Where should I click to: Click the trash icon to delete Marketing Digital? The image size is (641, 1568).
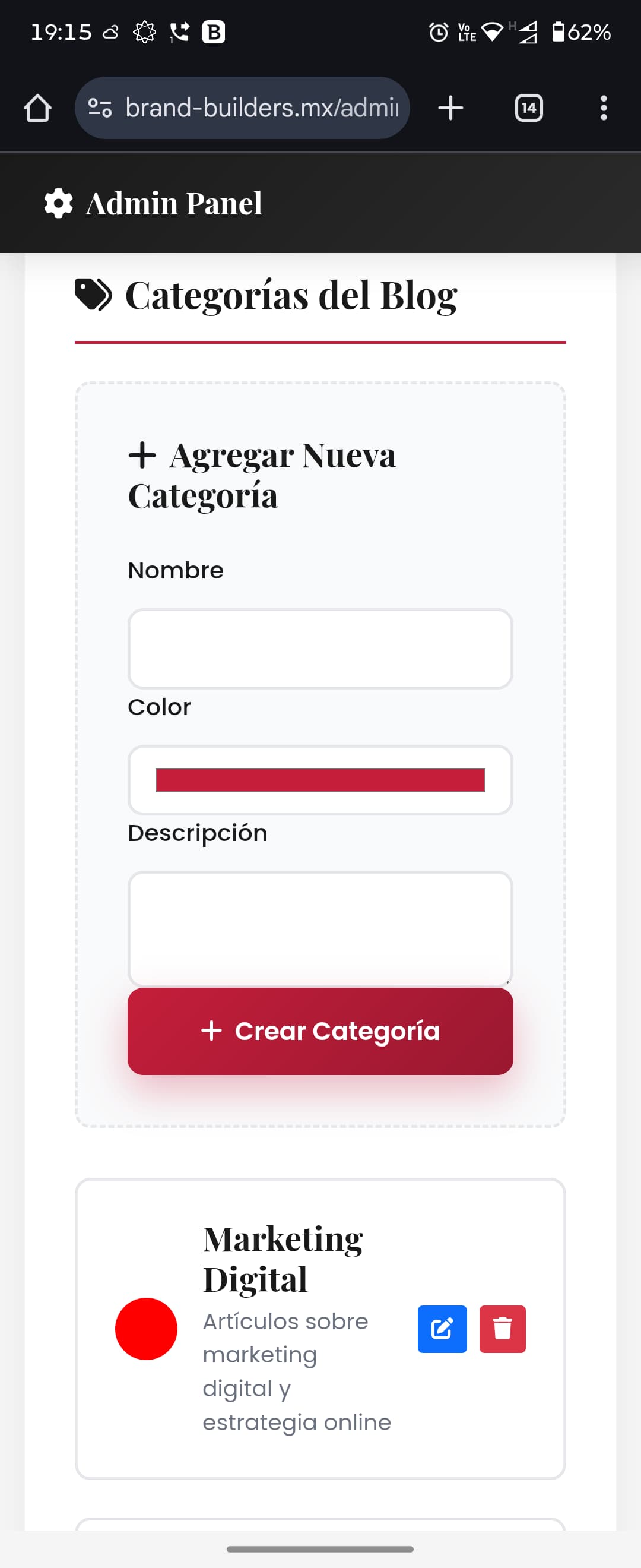click(502, 1329)
